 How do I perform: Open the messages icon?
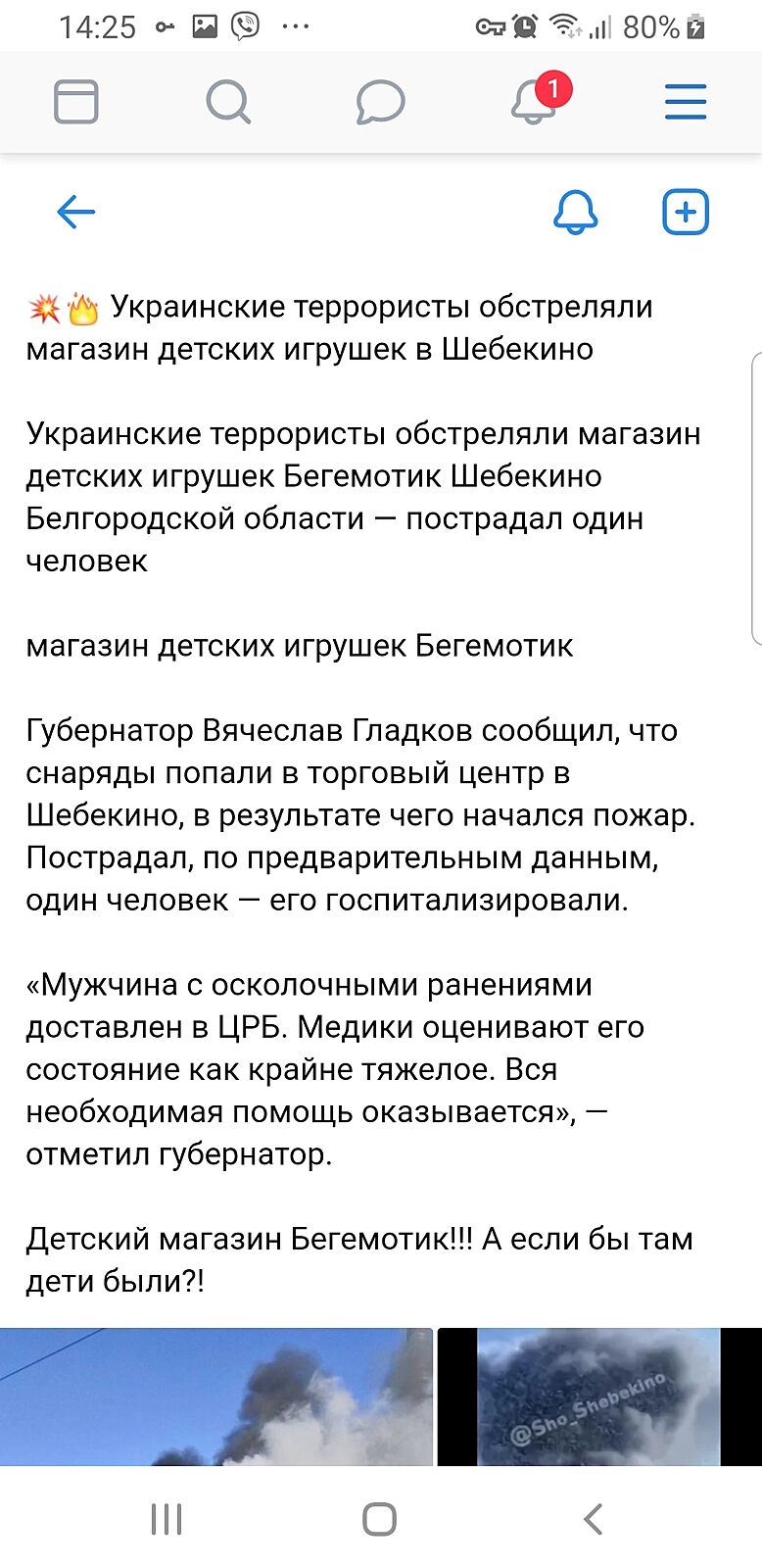tap(380, 102)
